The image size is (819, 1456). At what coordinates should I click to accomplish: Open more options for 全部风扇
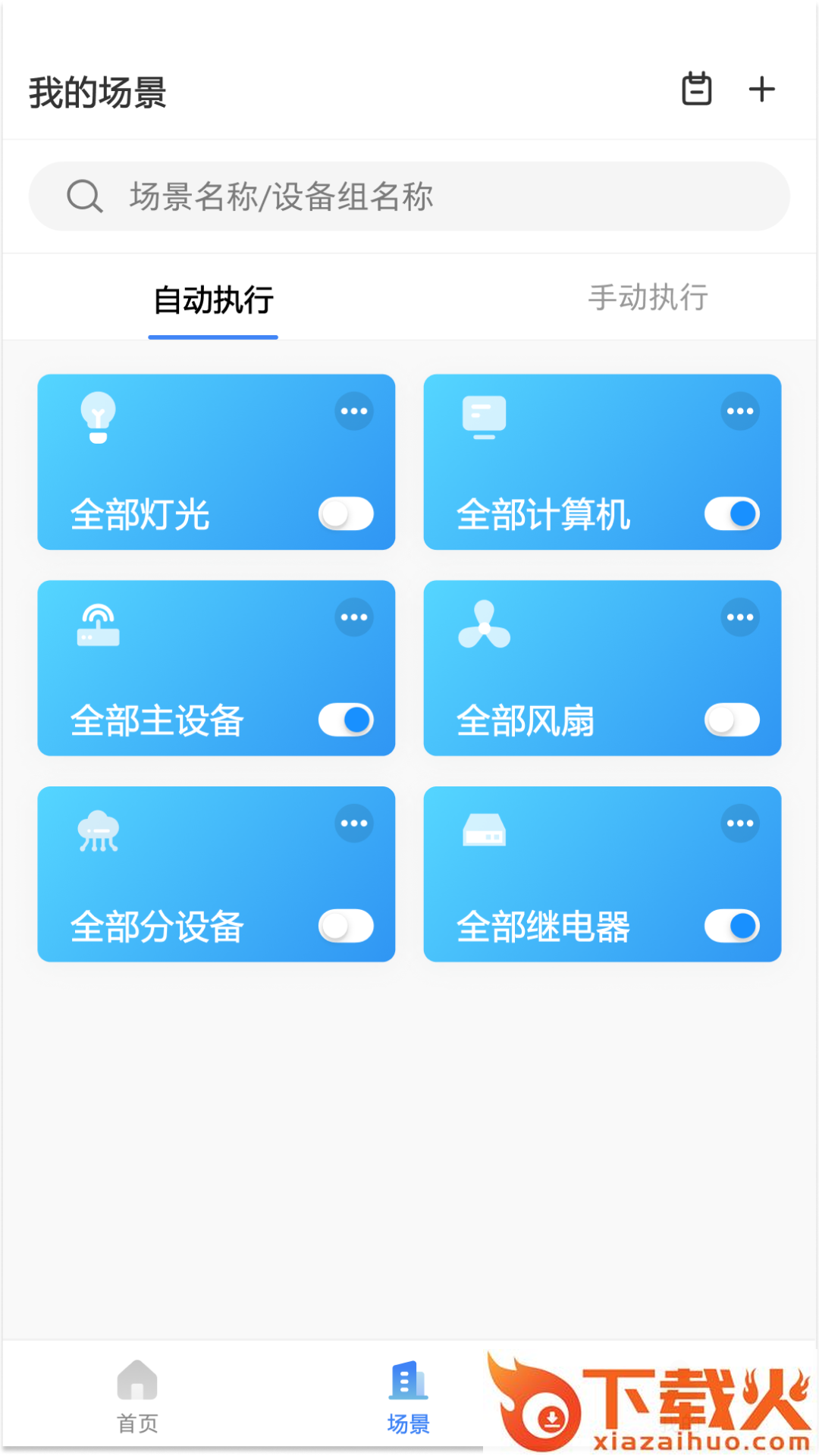tap(740, 617)
